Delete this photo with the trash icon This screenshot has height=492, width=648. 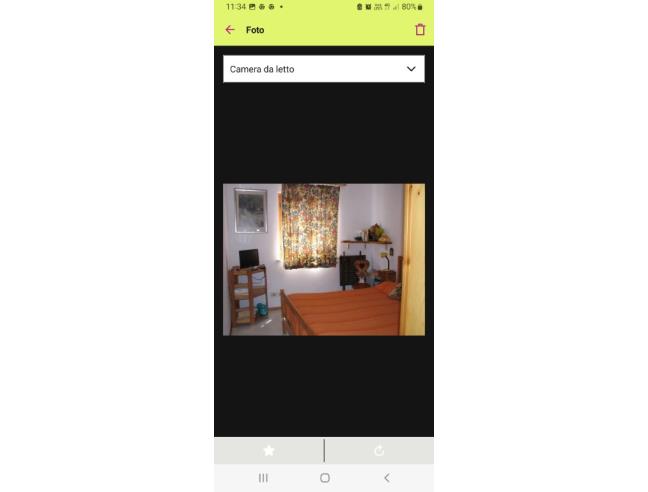pyautogui.click(x=420, y=30)
